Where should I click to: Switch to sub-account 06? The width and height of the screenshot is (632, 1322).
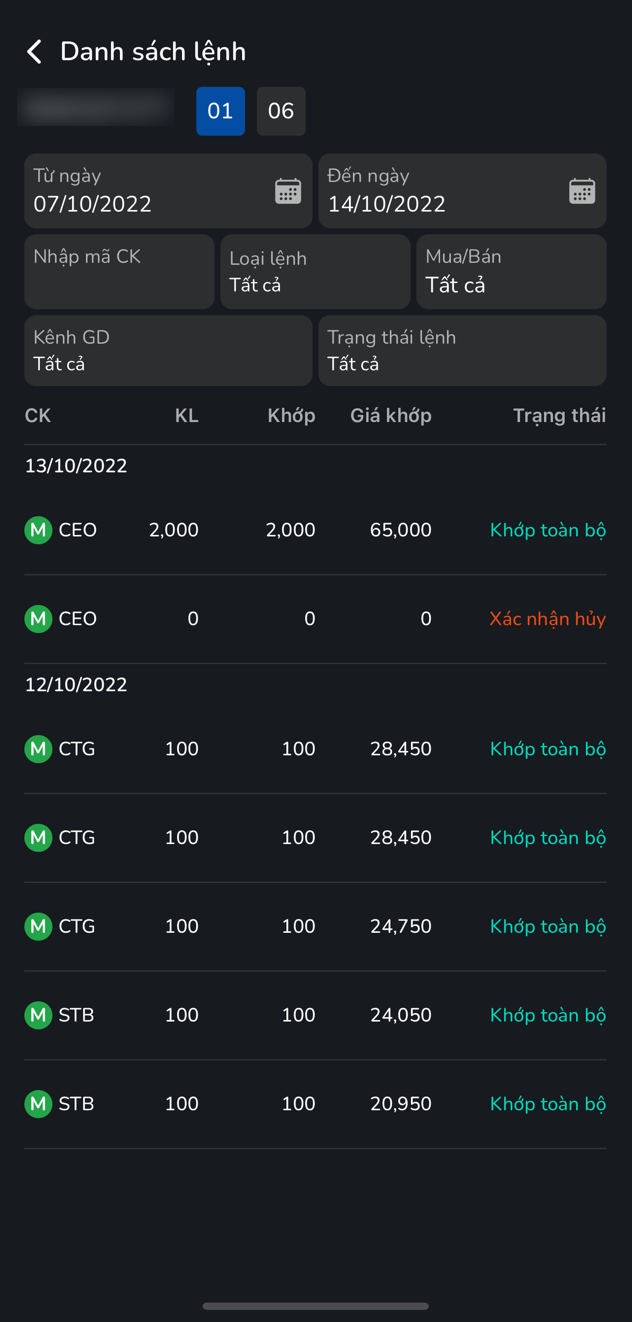[281, 111]
